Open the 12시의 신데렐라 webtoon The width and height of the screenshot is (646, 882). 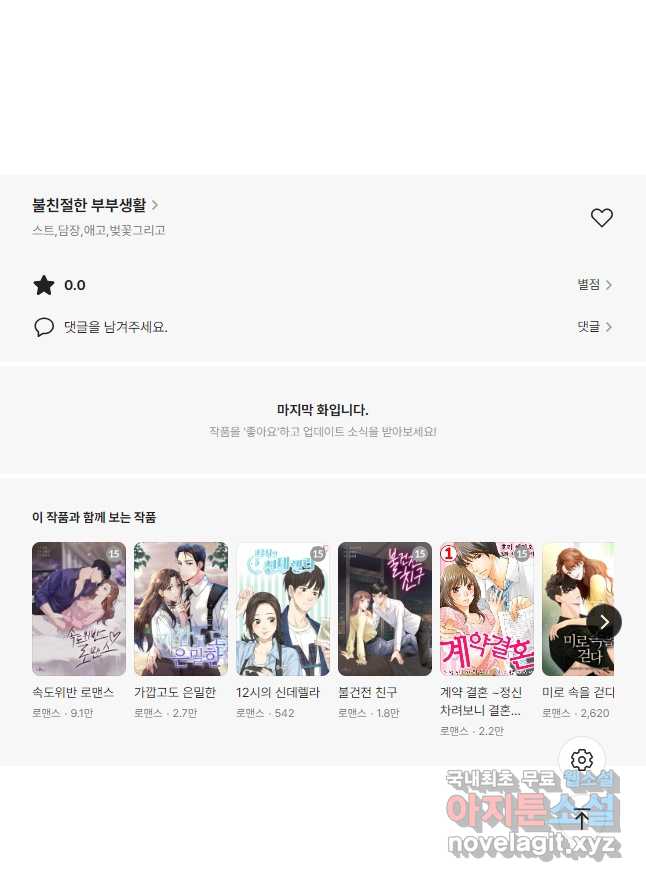point(283,609)
